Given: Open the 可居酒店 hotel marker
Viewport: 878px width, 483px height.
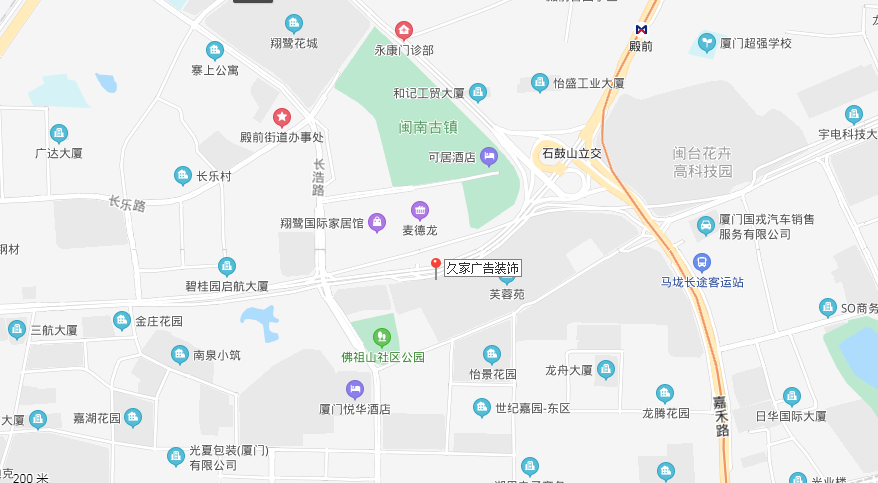Looking at the screenshot, I should [488, 156].
